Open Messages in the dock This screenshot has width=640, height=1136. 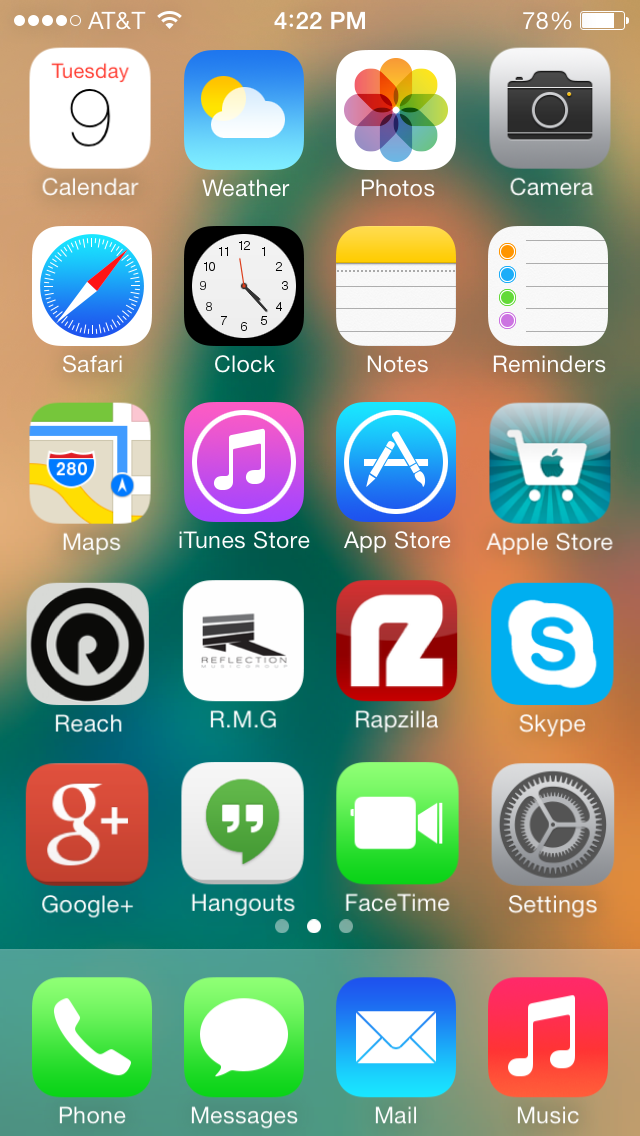coord(244,1037)
